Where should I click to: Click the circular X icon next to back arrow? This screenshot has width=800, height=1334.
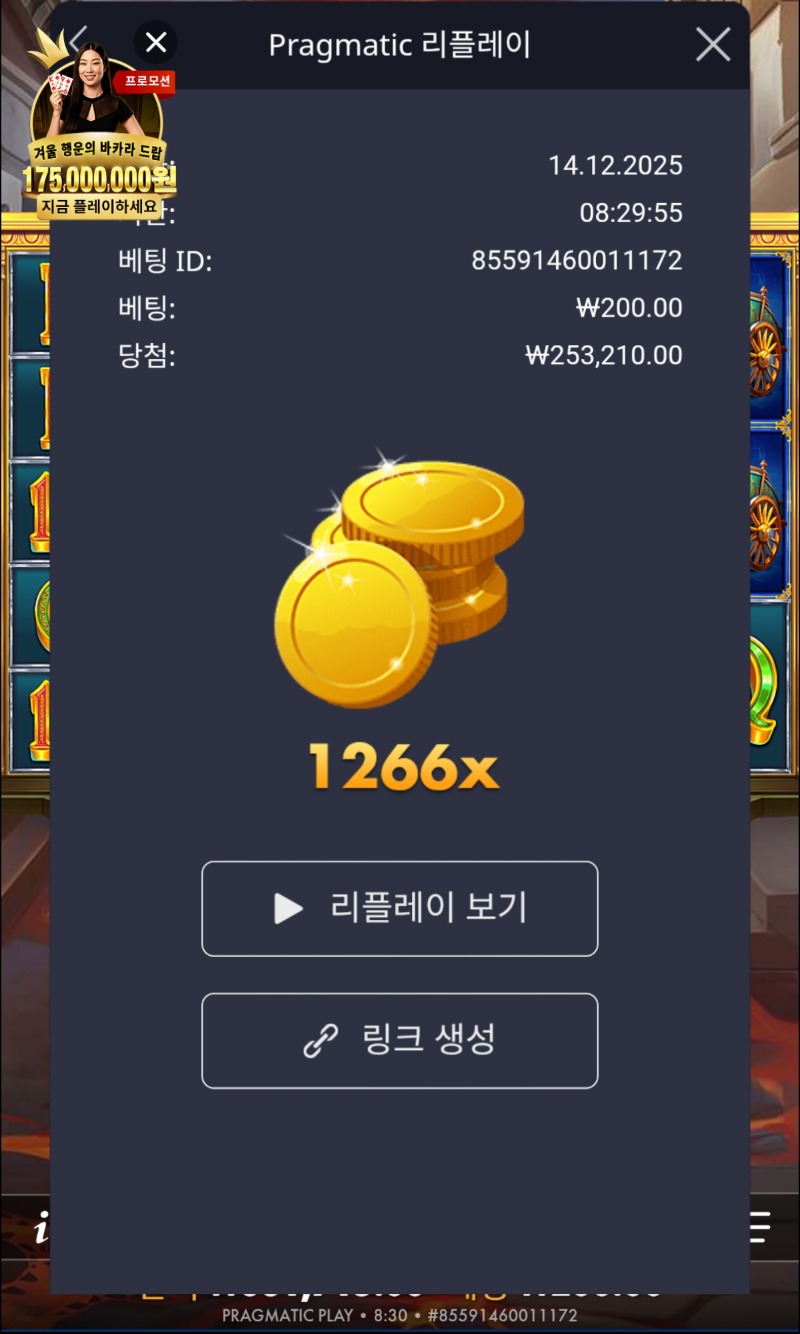(155, 42)
